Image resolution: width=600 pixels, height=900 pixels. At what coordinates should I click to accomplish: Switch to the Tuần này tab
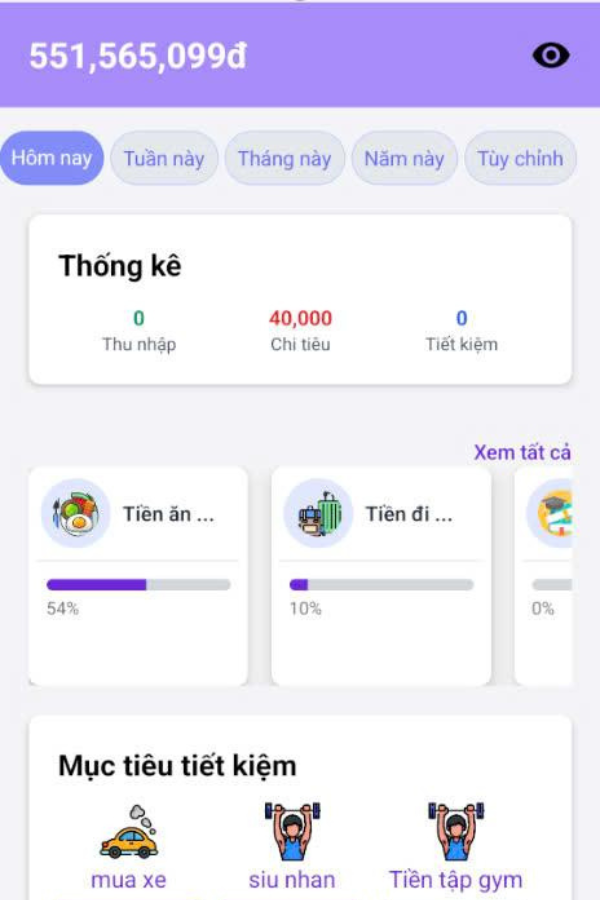click(164, 158)
